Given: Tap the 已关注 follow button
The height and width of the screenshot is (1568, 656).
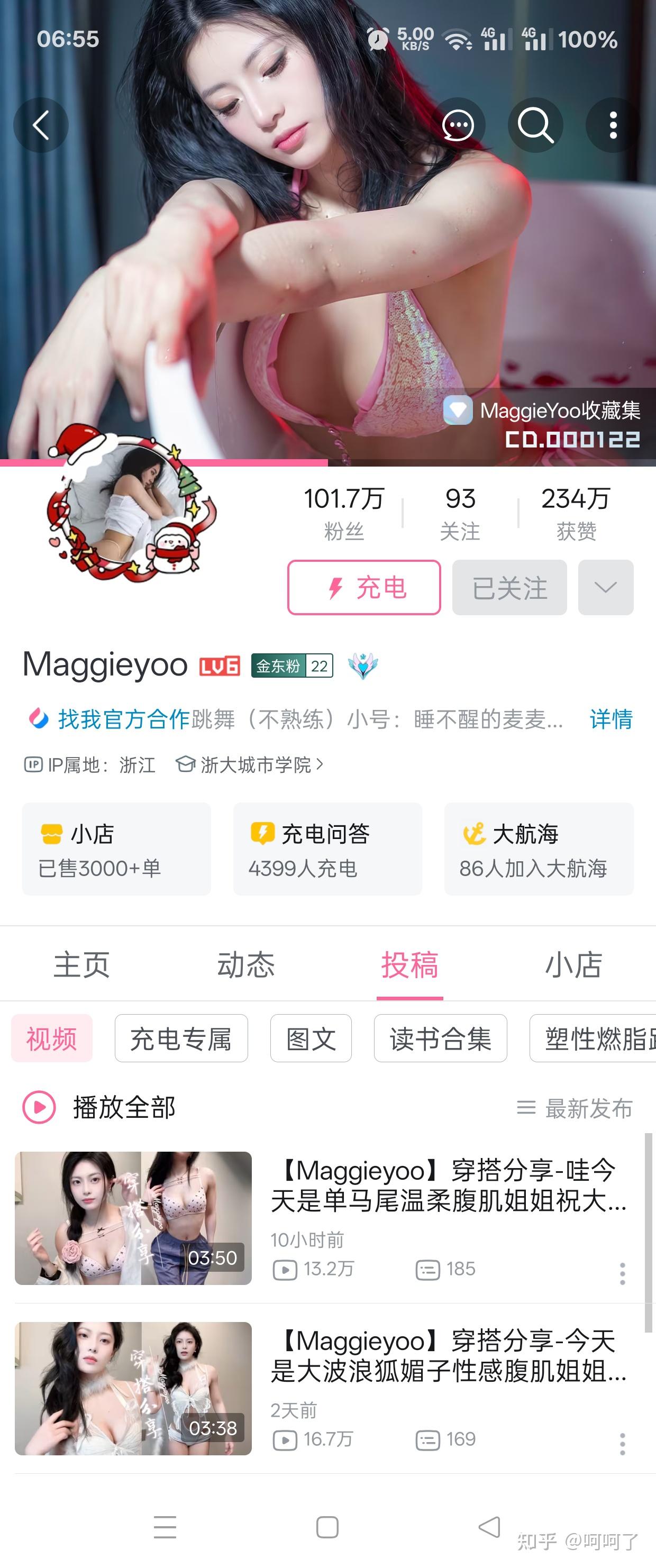Looking at the screenshot, I should (x=509, y=587).
